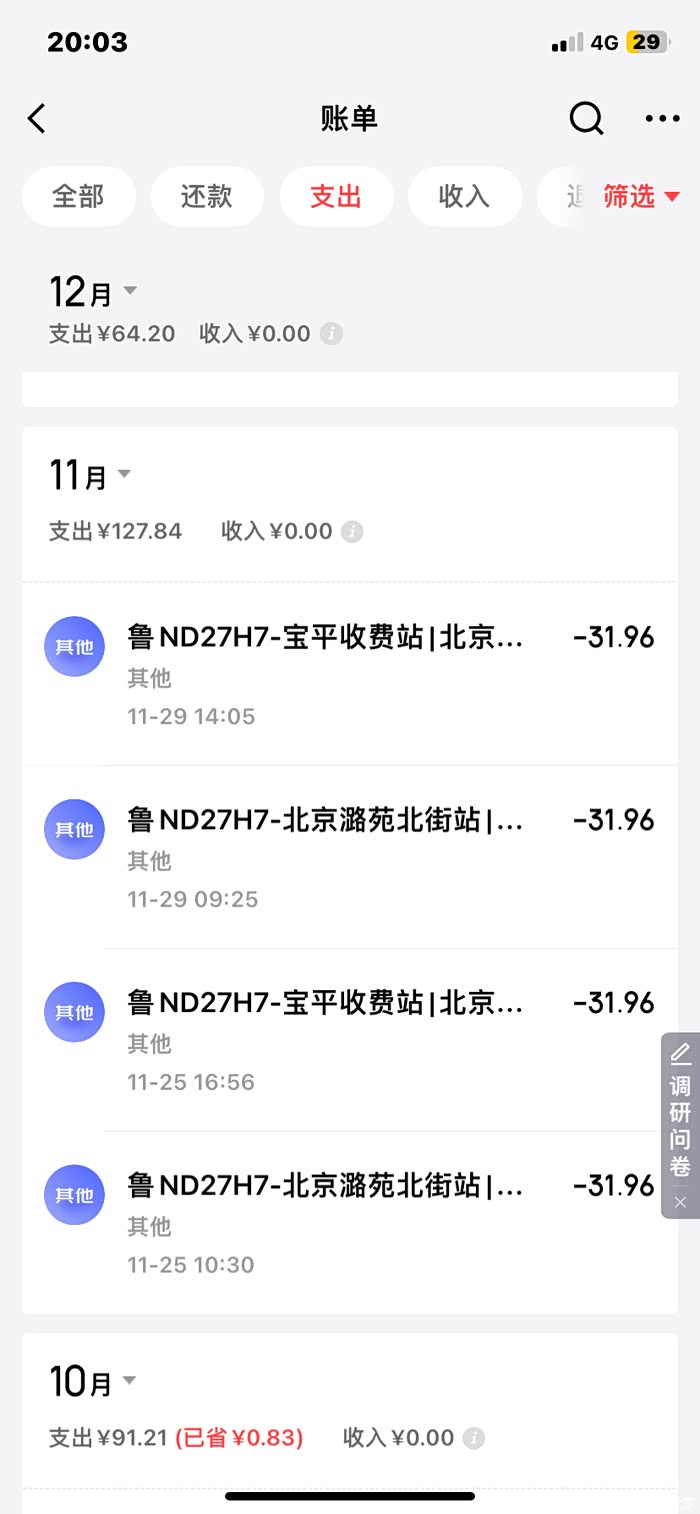Switch to the 全部 filter
Viewport: 700px width, 1514px height.
pyautogui.click(x=78, y=197)
